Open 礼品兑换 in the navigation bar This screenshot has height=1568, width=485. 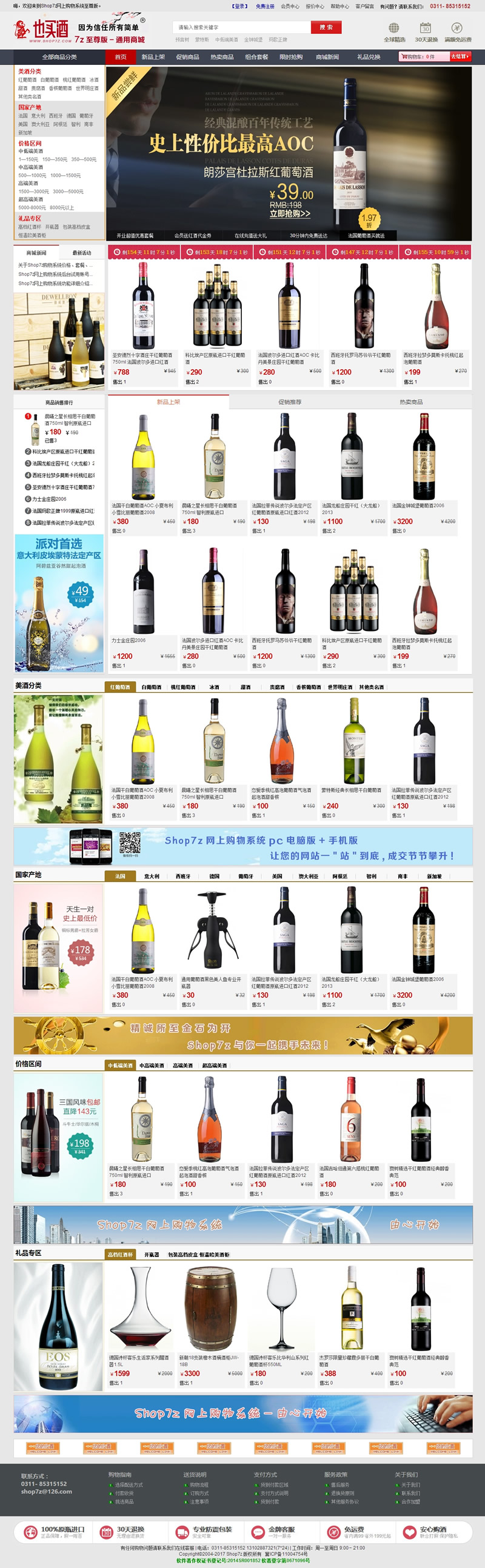[x=368, y=56]
